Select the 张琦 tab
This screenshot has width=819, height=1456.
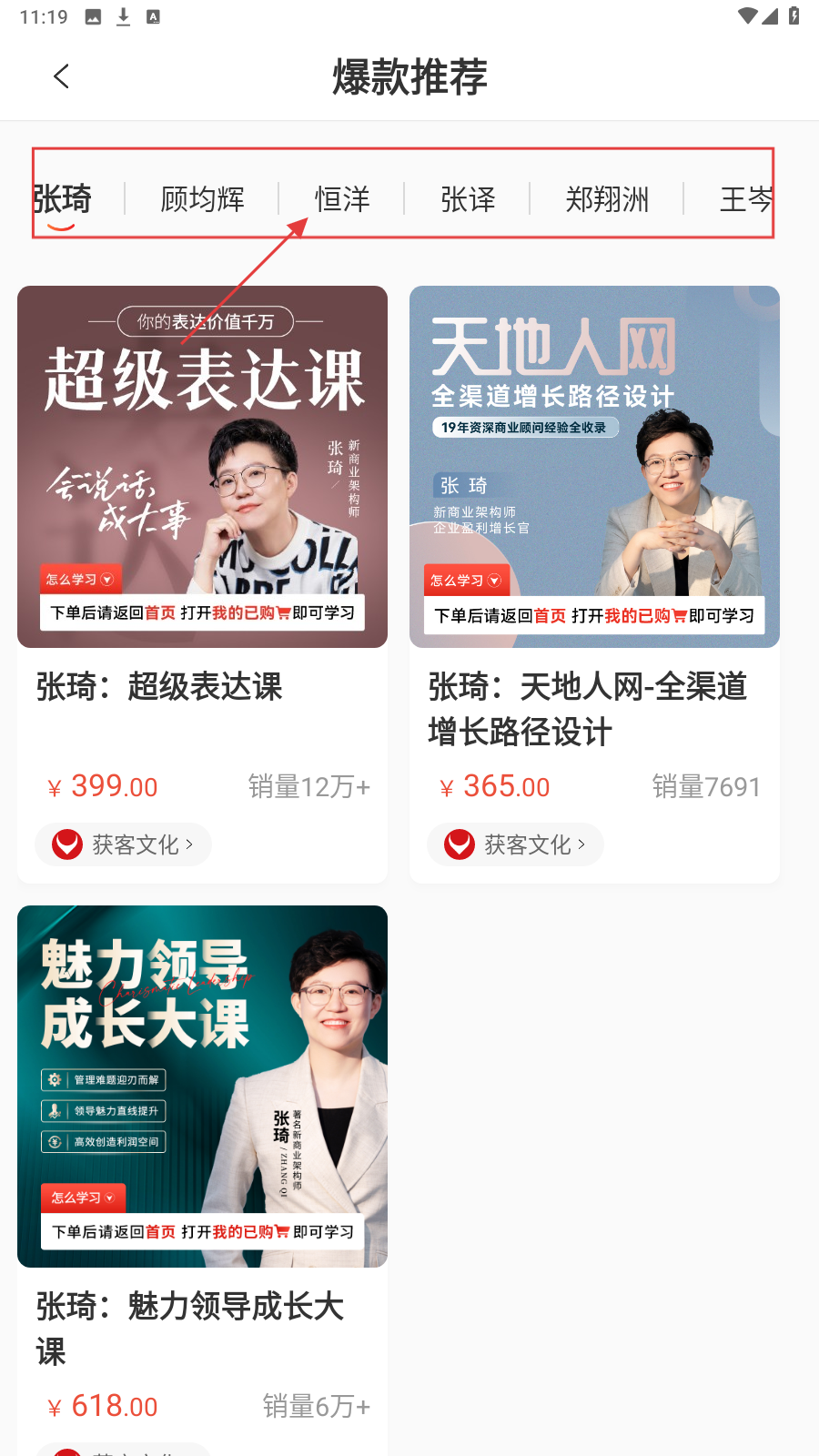[x=63, y=199]
